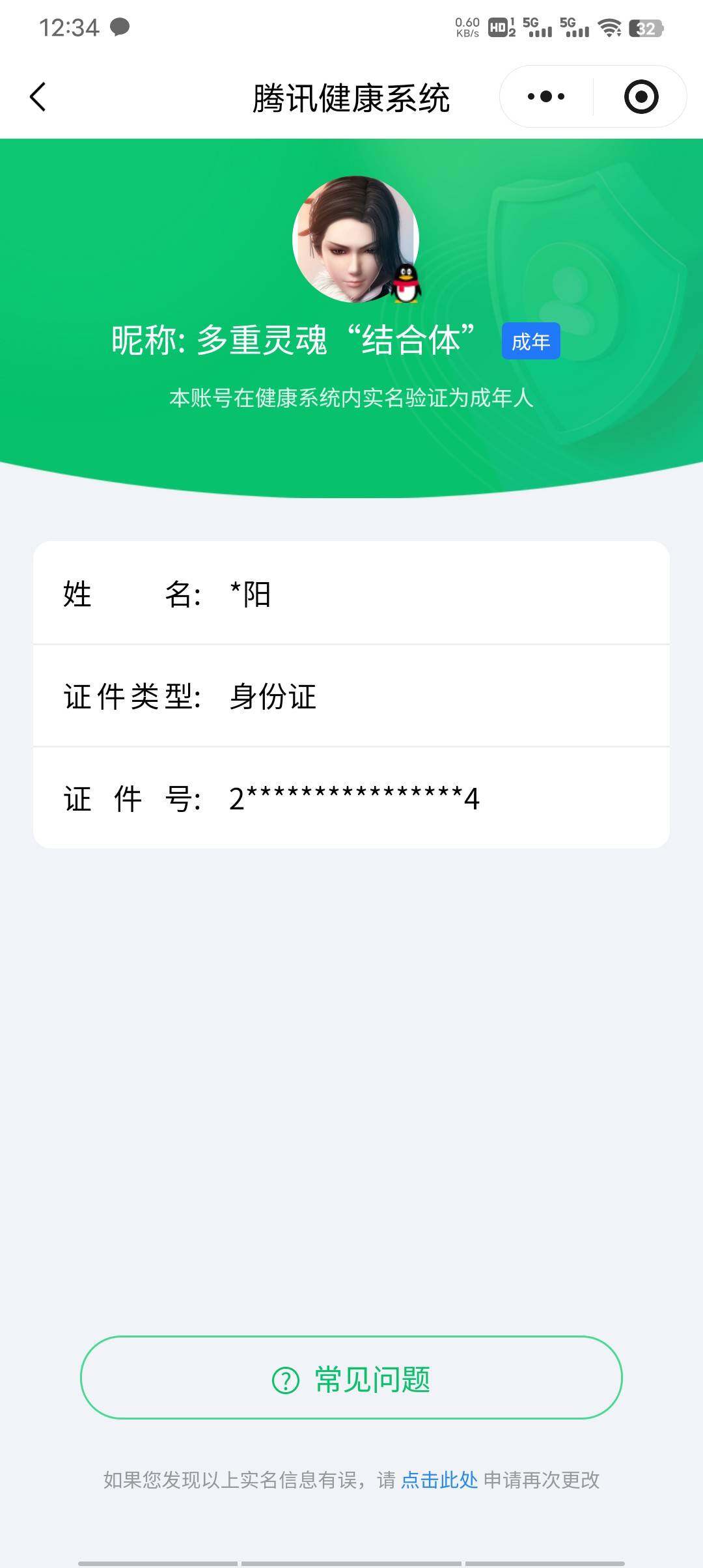Tap the battery indicator showing 32
The width and height of the screenshot is (703, 1568).
(x=645, y=28)
